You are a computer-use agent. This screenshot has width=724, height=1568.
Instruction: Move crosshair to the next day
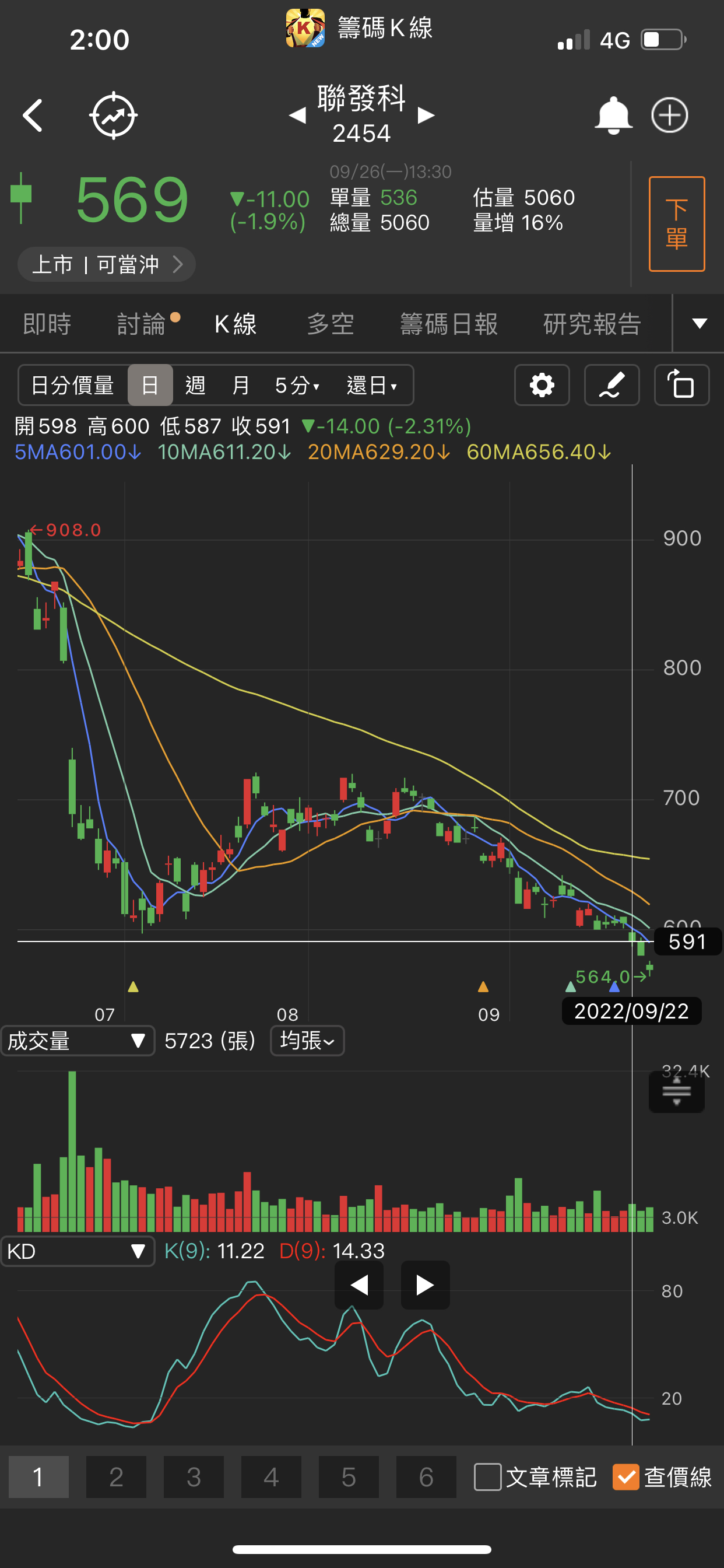click(x=426, y=1285)
